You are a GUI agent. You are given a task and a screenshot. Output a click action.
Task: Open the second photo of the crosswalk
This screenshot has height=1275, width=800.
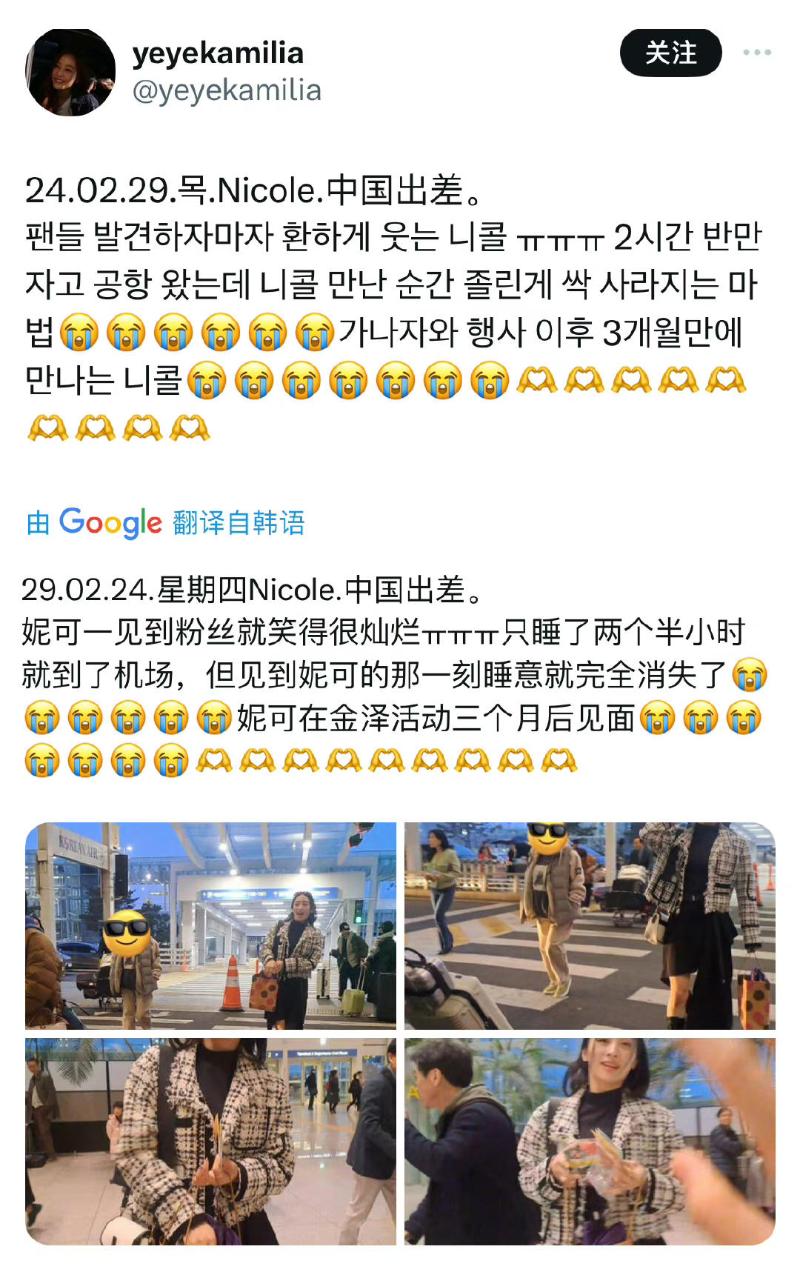[589, 925]
